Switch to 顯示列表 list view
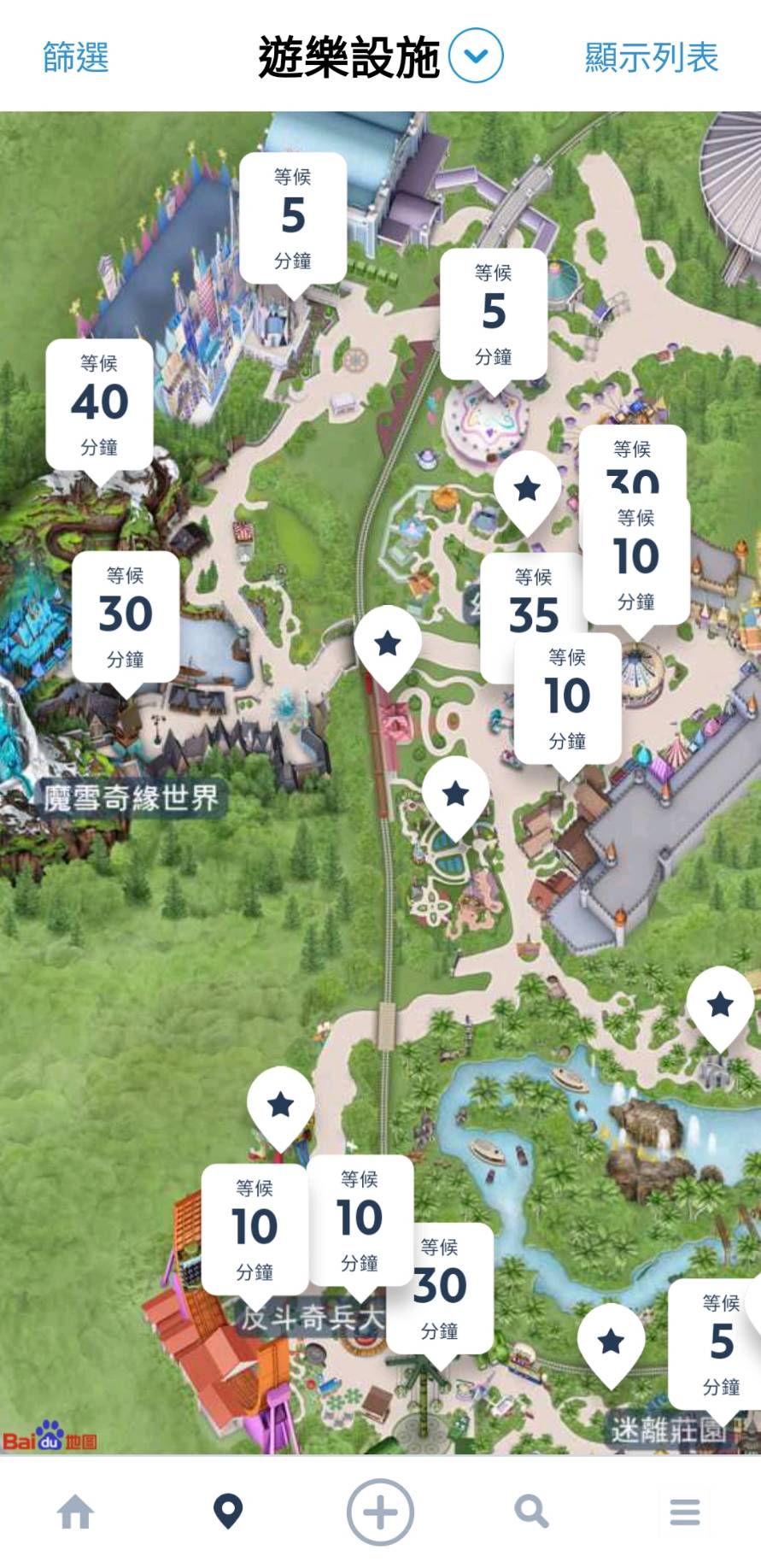761x1568 pixels. tap(651, 57)
